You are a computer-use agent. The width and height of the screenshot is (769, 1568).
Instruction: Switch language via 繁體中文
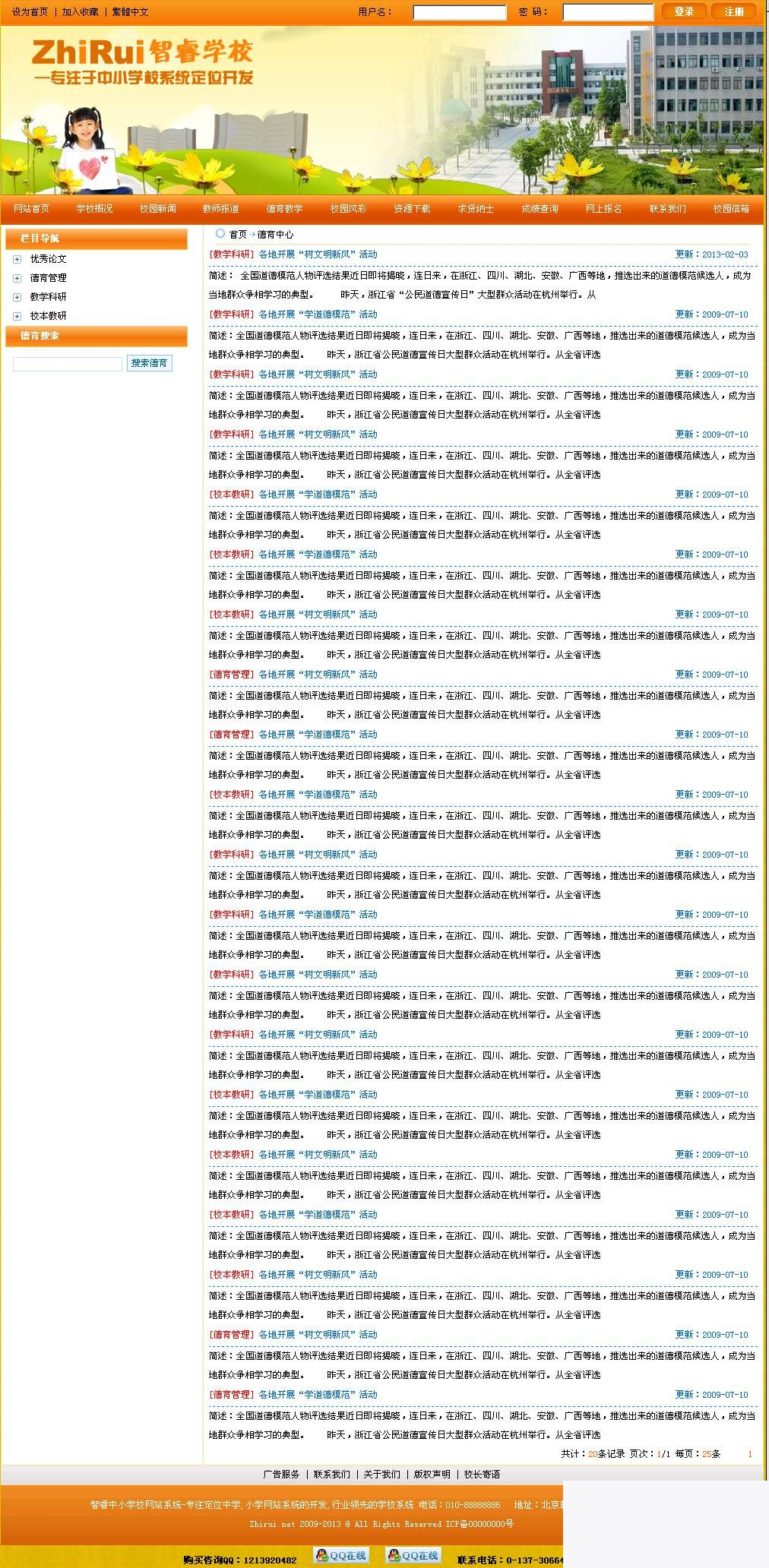point(131,12)
